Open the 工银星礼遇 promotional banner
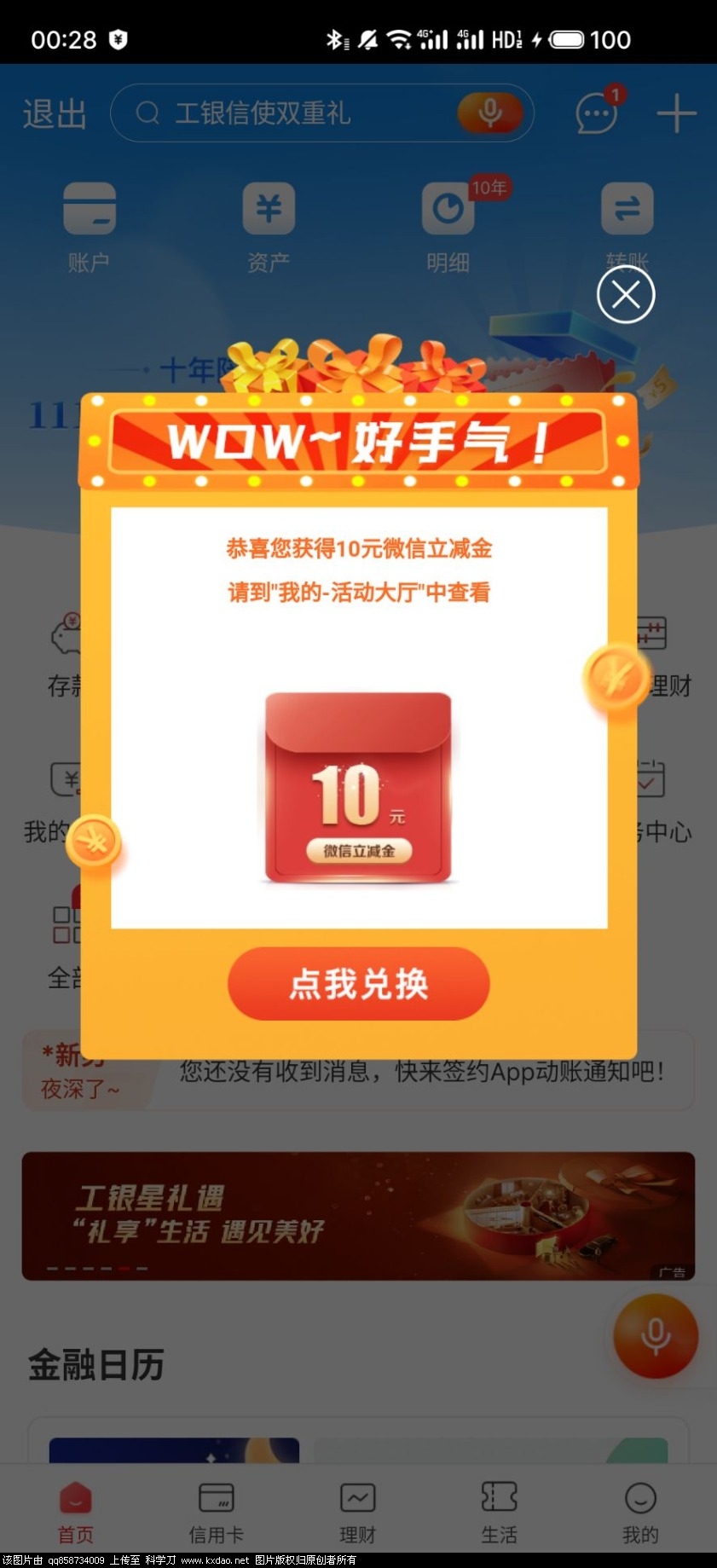The image size is (717, 1568). (358, 1215)
